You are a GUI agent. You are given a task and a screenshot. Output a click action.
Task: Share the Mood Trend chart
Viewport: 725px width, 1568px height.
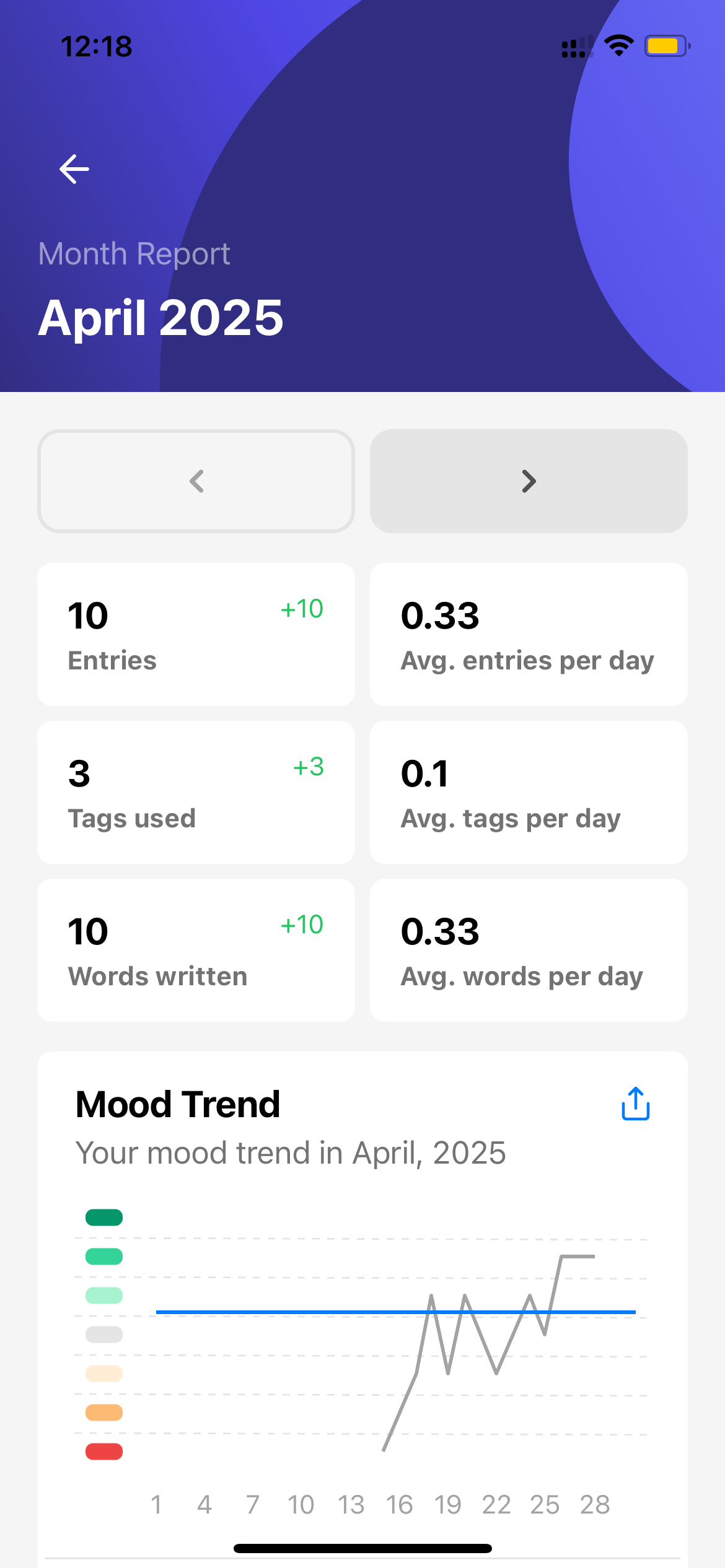pos(635,1104)
